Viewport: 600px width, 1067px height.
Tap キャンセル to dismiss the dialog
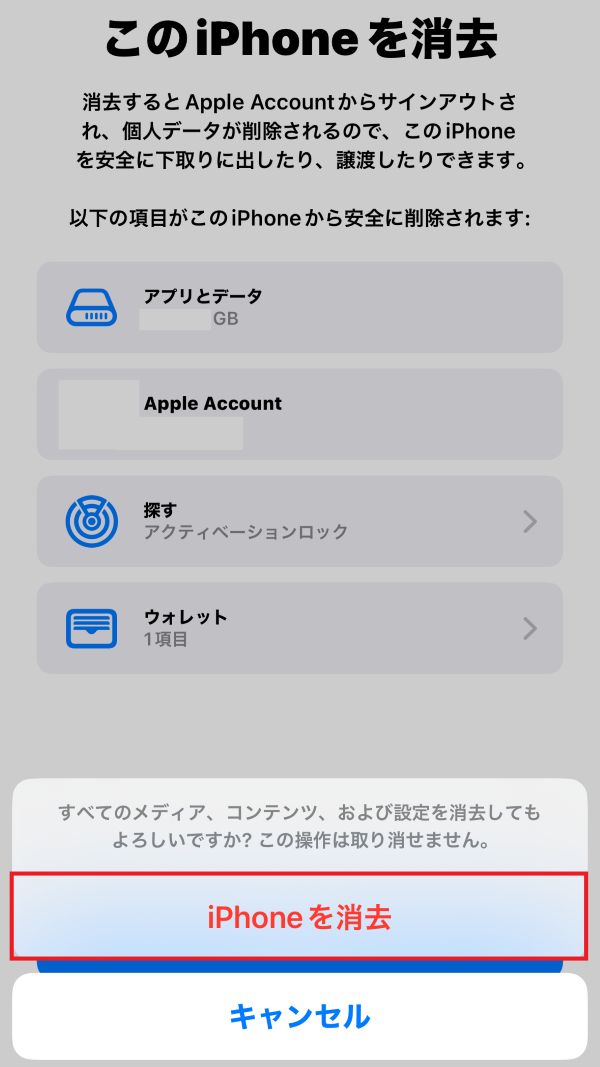tap(299, 1016)
